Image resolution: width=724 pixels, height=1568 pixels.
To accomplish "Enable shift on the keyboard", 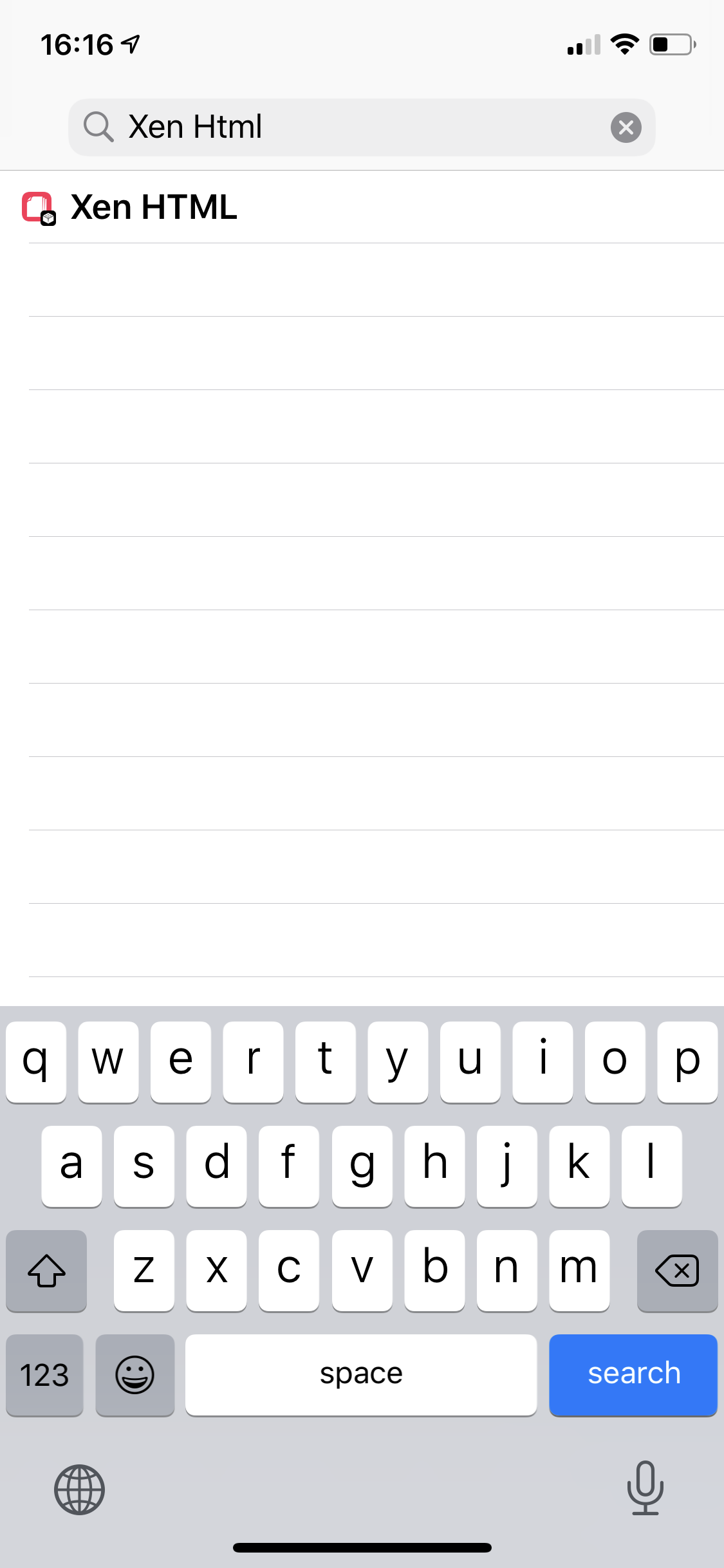I will point(46,1270).
